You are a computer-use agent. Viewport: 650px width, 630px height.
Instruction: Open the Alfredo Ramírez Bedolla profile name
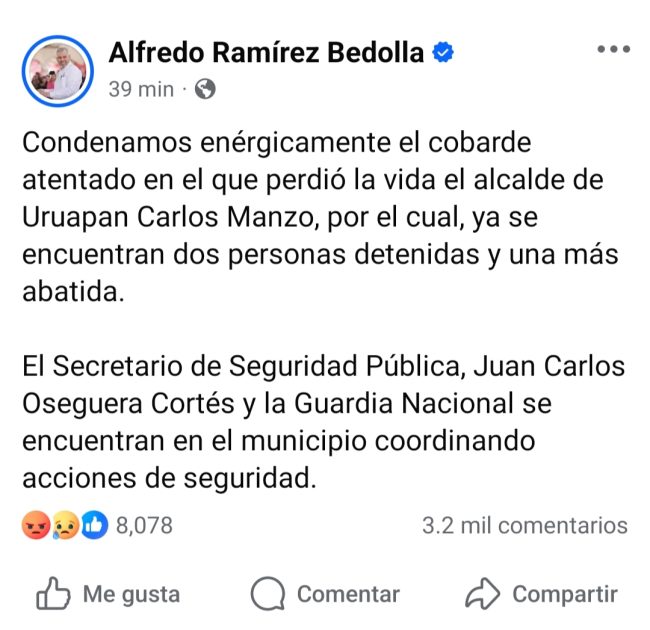tap(266, 53)
